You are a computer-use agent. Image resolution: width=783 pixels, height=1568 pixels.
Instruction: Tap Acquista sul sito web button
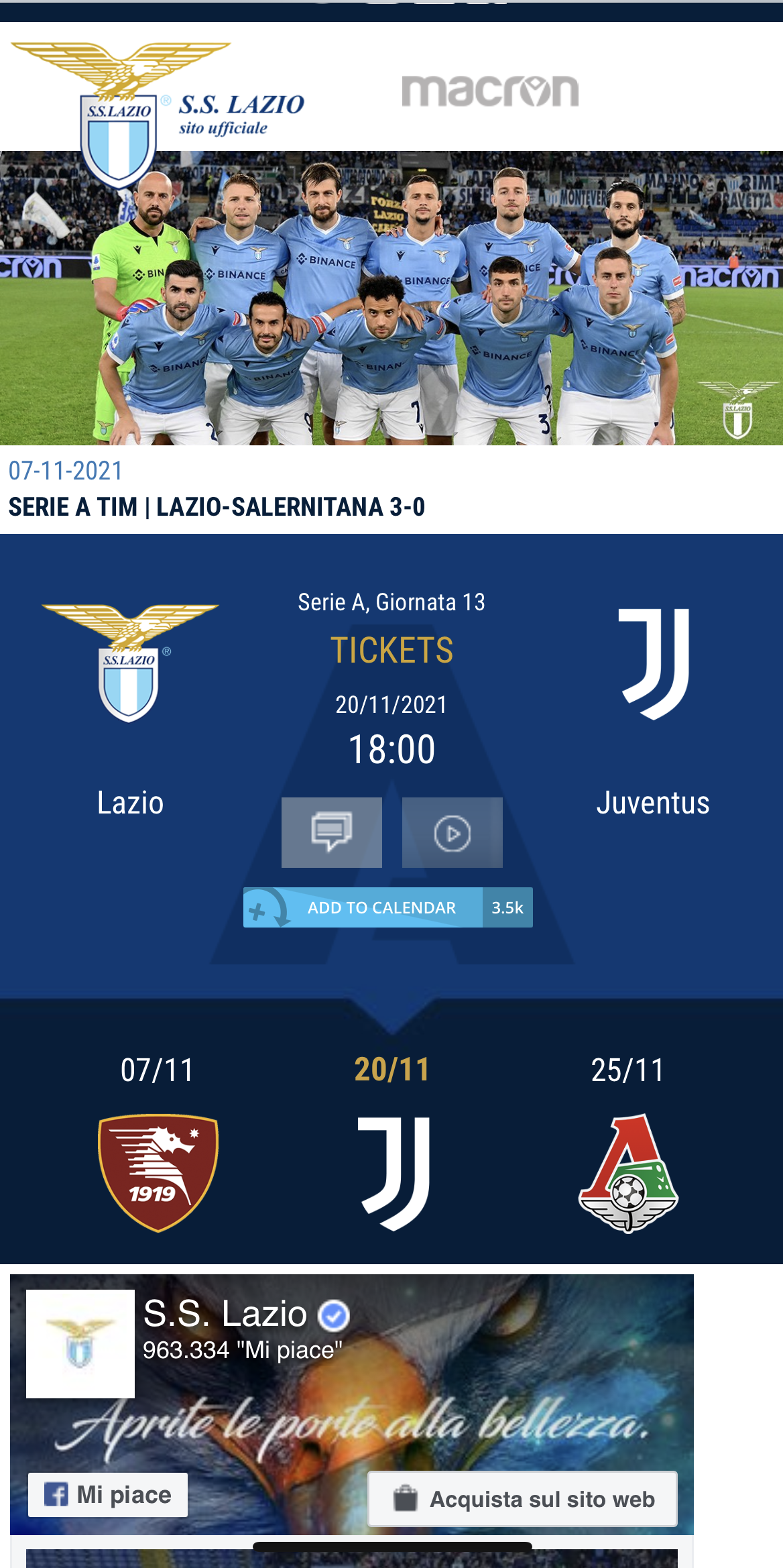pyautogui.click(x=523, y=1499)
